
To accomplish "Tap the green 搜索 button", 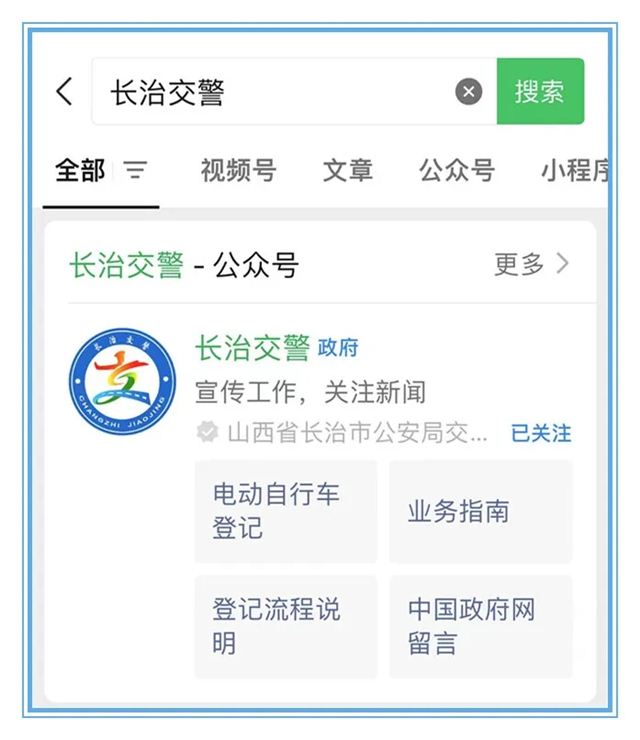I will click(x=540, y=92).
